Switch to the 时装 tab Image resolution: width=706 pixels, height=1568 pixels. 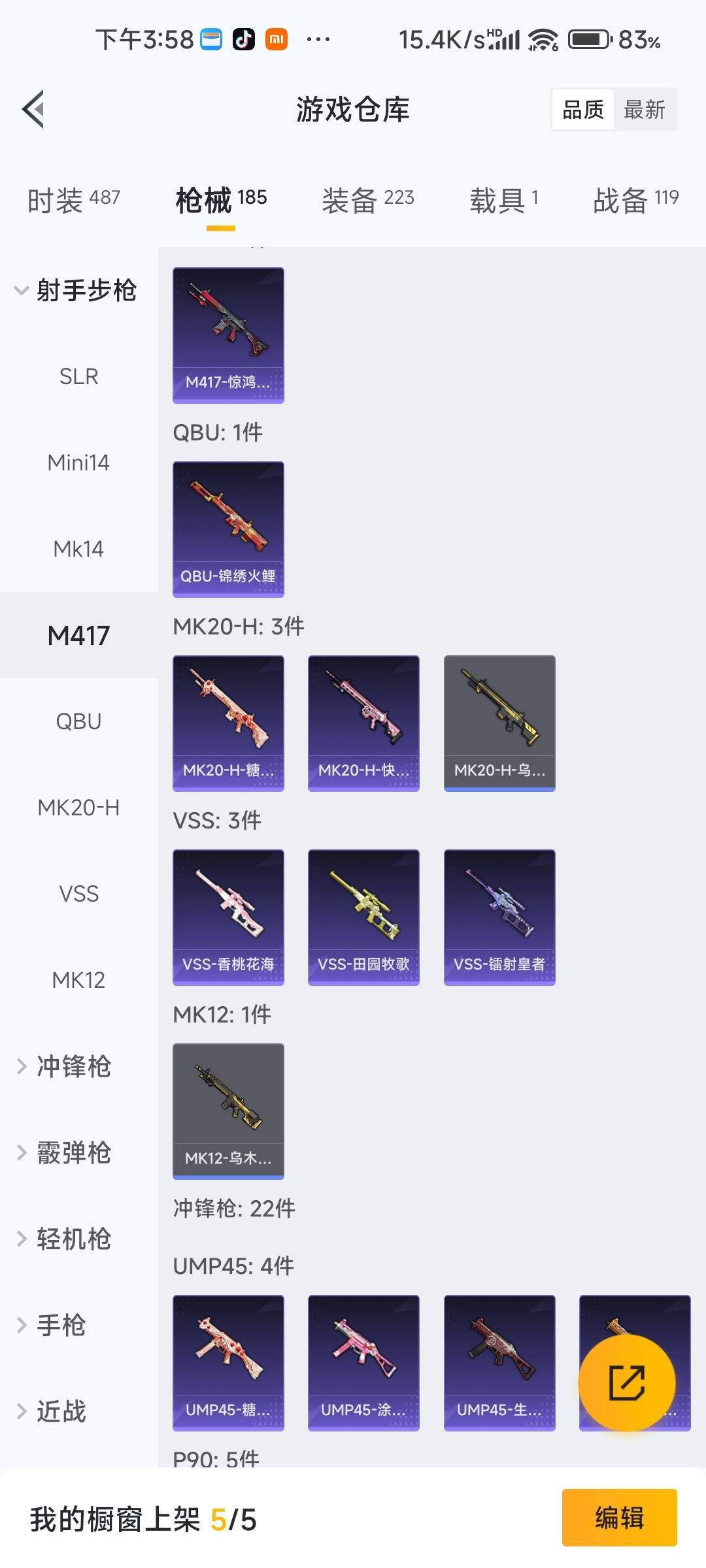73,199
